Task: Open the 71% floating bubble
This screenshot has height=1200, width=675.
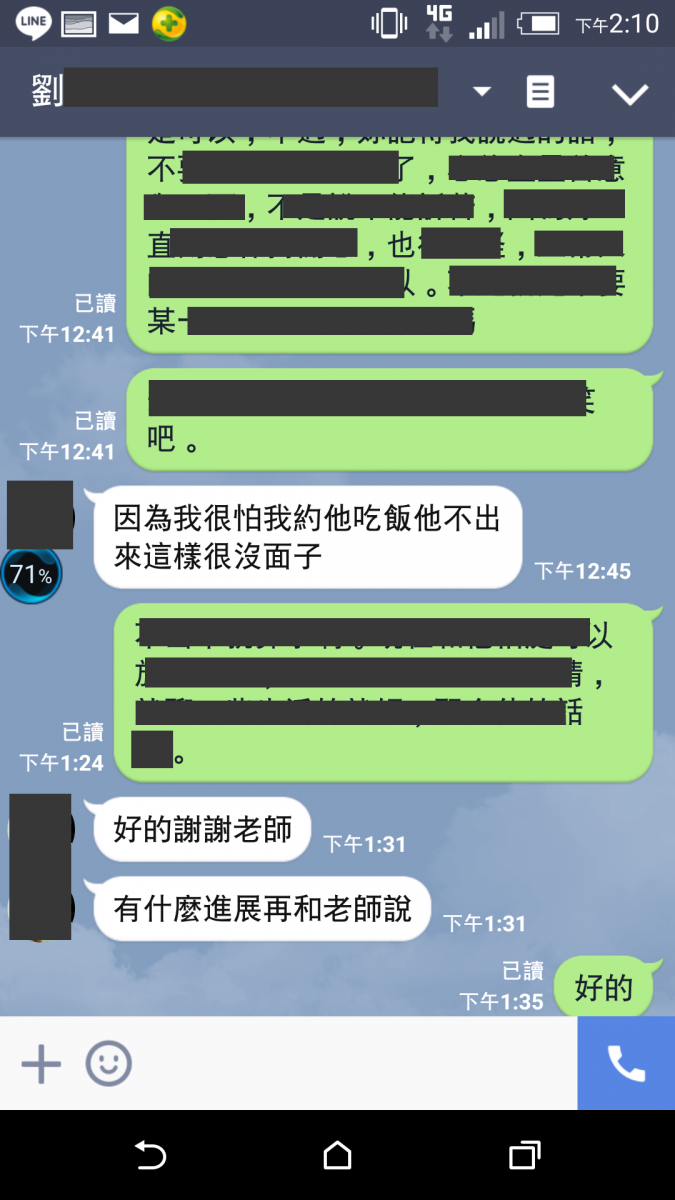Action: (x=32, y=575)
